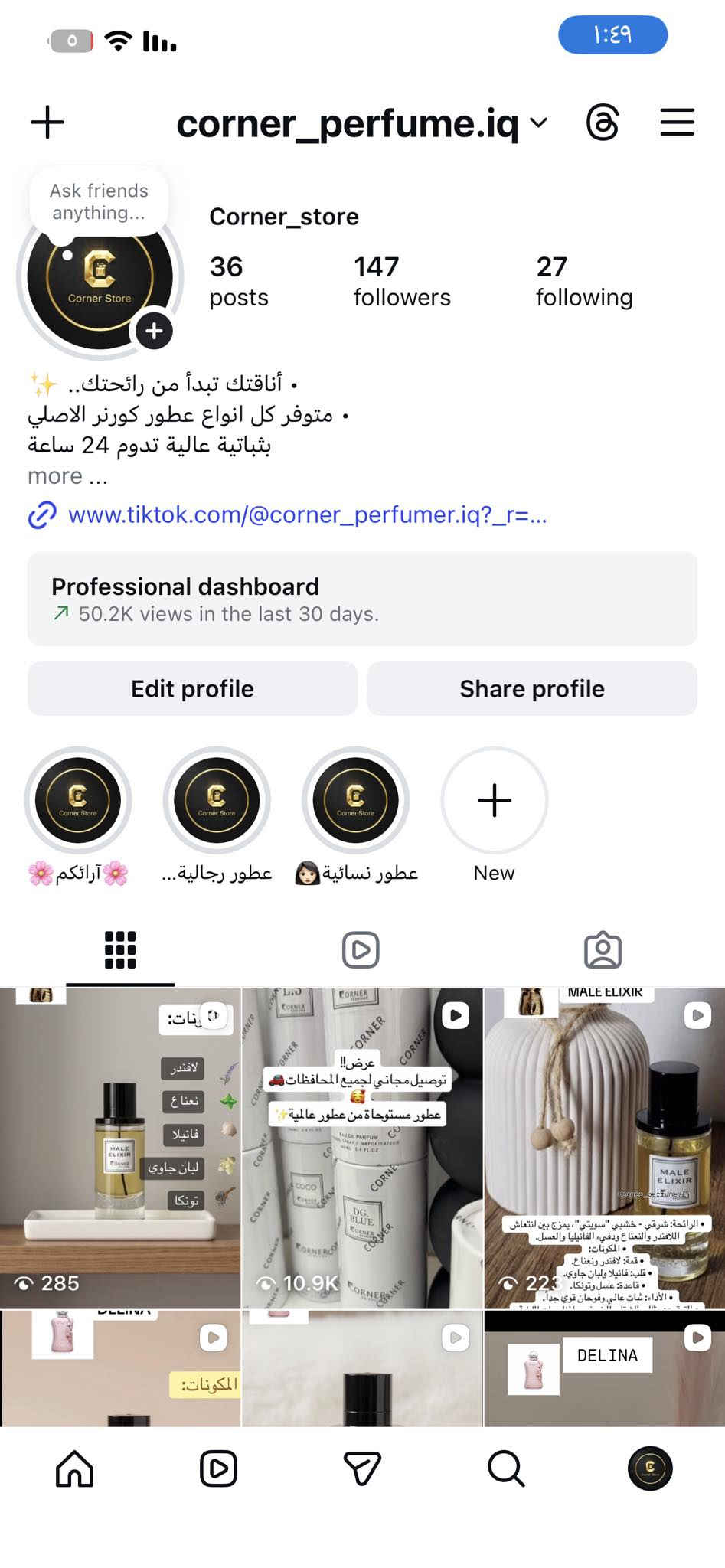
Task: Switch to the tagged photos tab
Action: point(603,950)
